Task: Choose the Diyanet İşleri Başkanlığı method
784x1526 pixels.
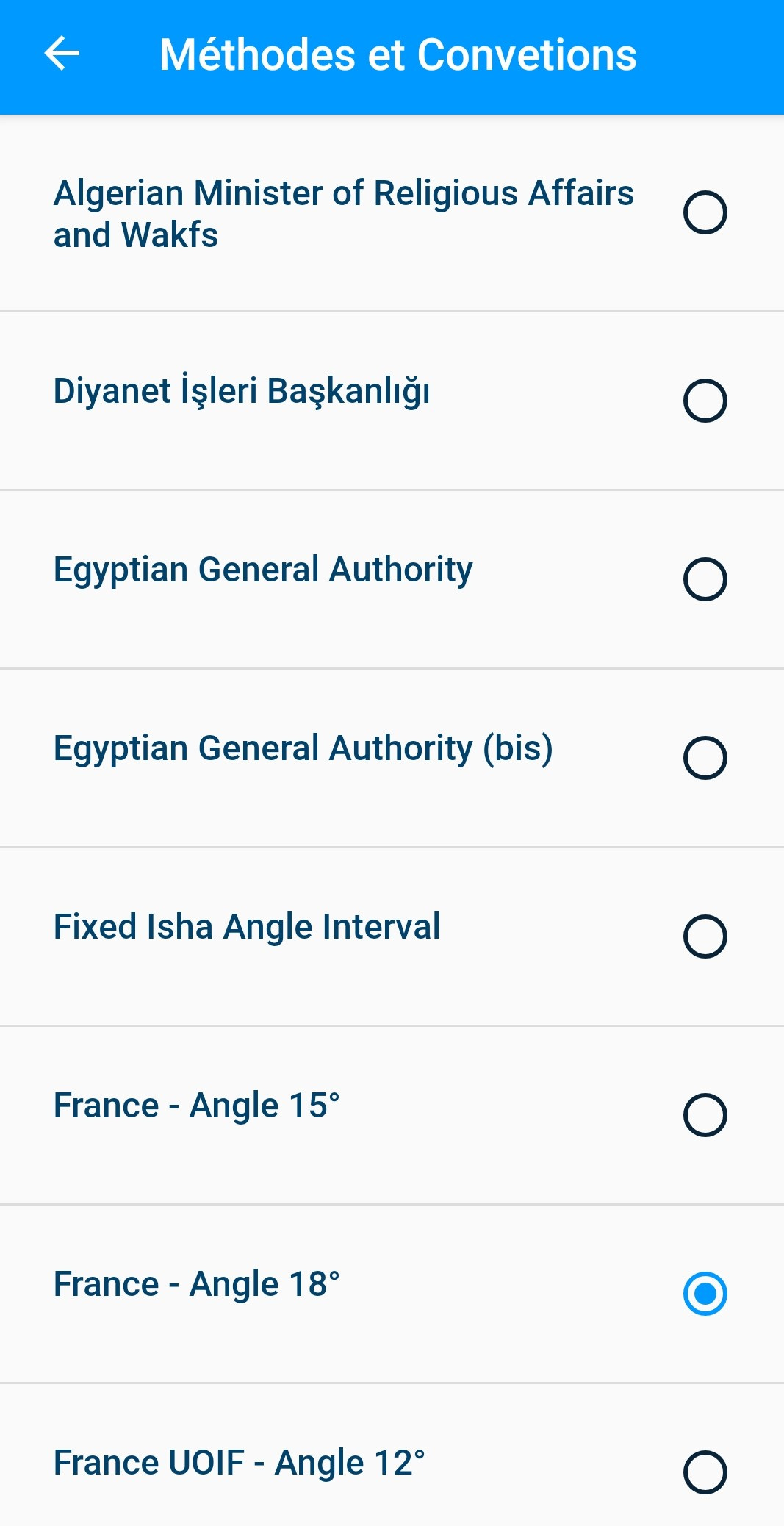Action: pyautogui.click(x=705, y=401)
